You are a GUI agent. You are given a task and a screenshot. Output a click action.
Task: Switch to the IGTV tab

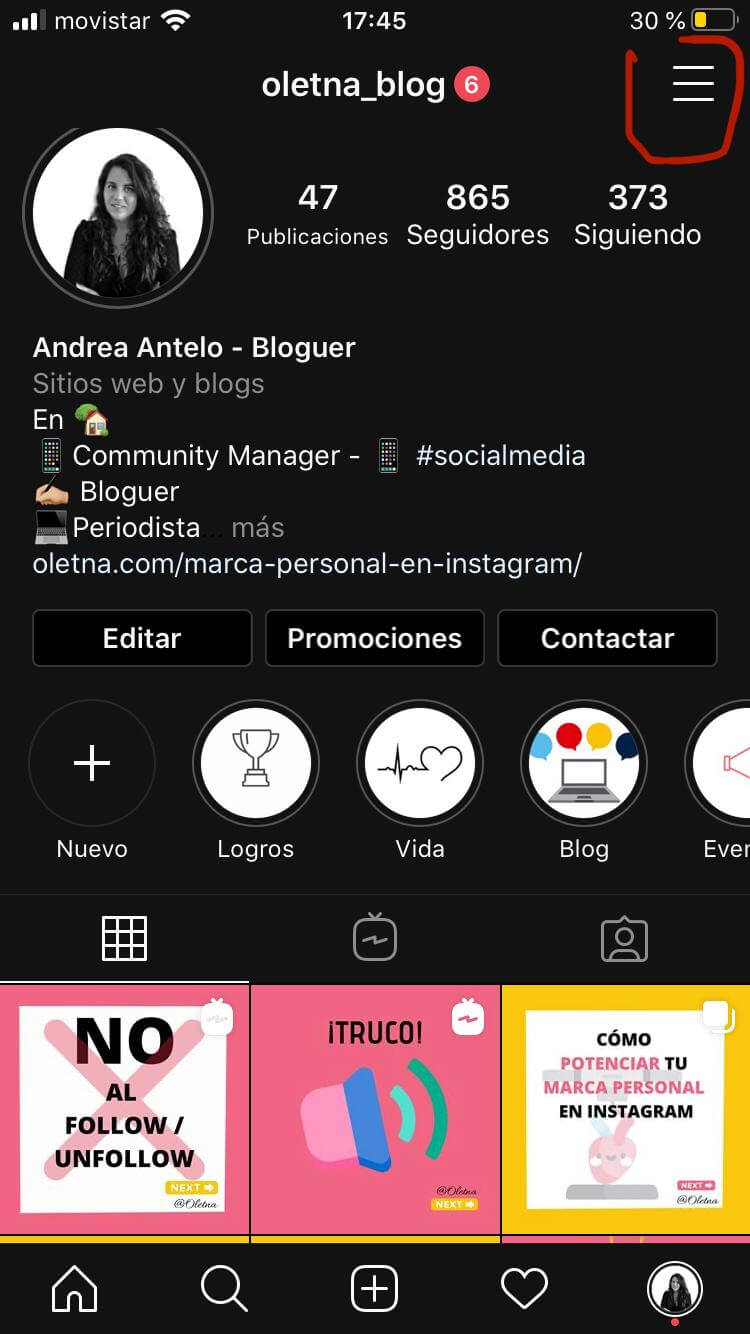pyautogui.click(x=375, y=939)
